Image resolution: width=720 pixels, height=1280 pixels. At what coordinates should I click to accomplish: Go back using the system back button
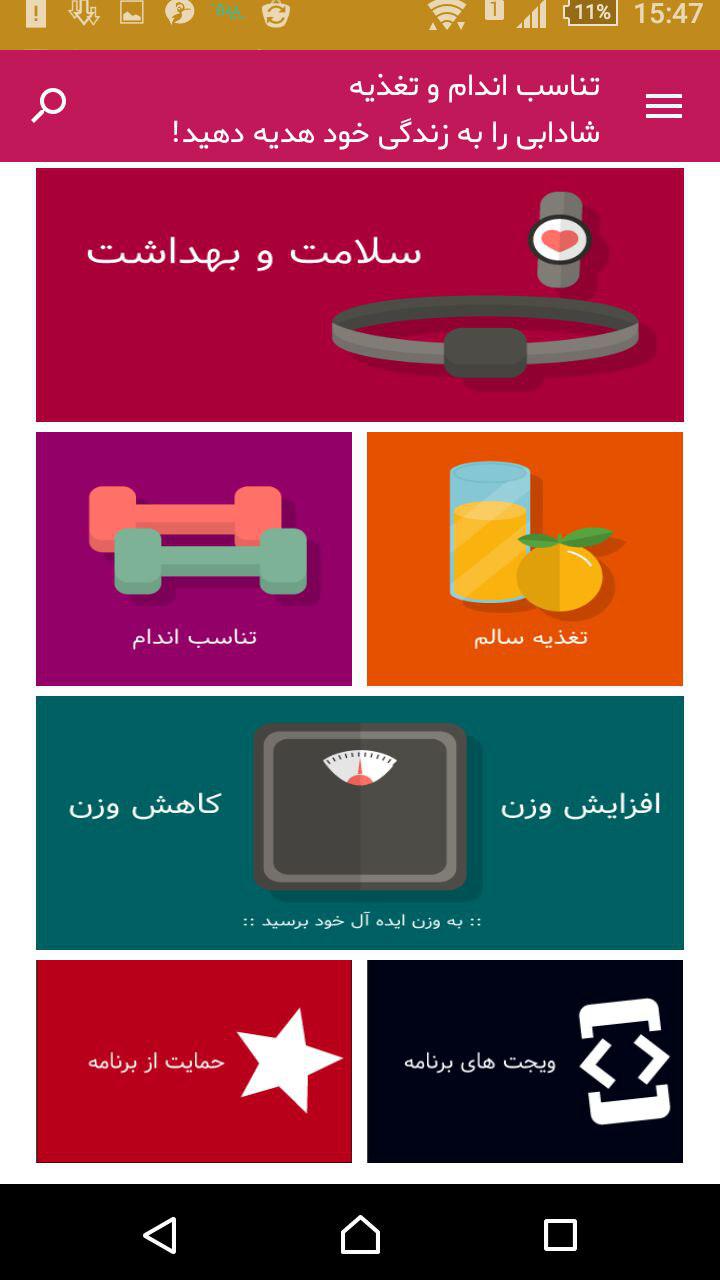point(160,1235)
